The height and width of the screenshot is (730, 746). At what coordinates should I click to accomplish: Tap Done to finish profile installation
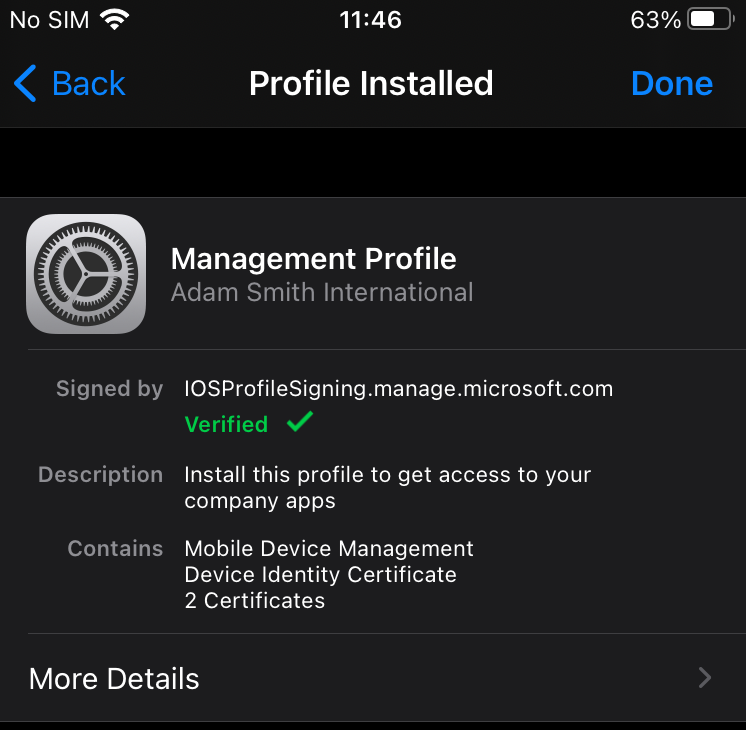(671, 84)
